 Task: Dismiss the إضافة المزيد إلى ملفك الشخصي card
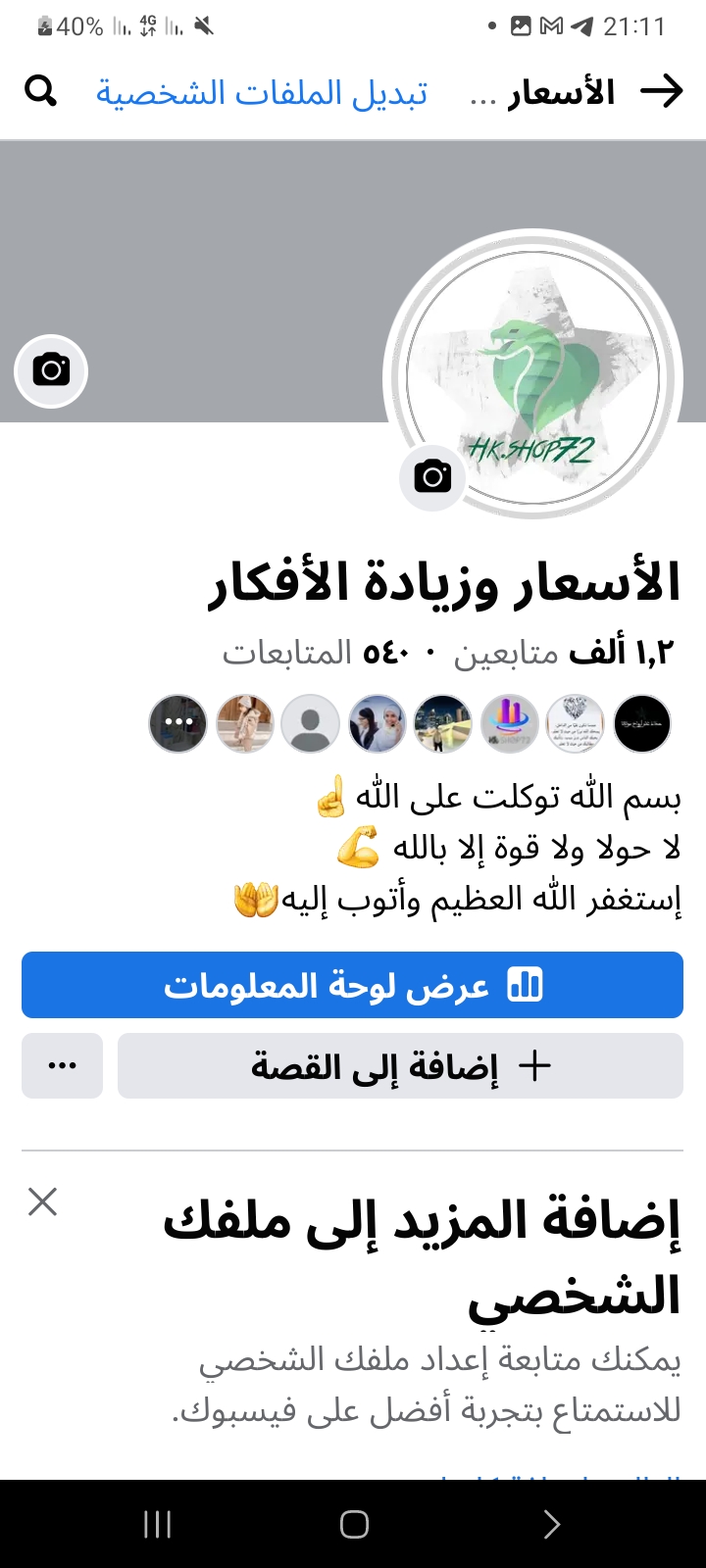click(x=43, y=1201)
